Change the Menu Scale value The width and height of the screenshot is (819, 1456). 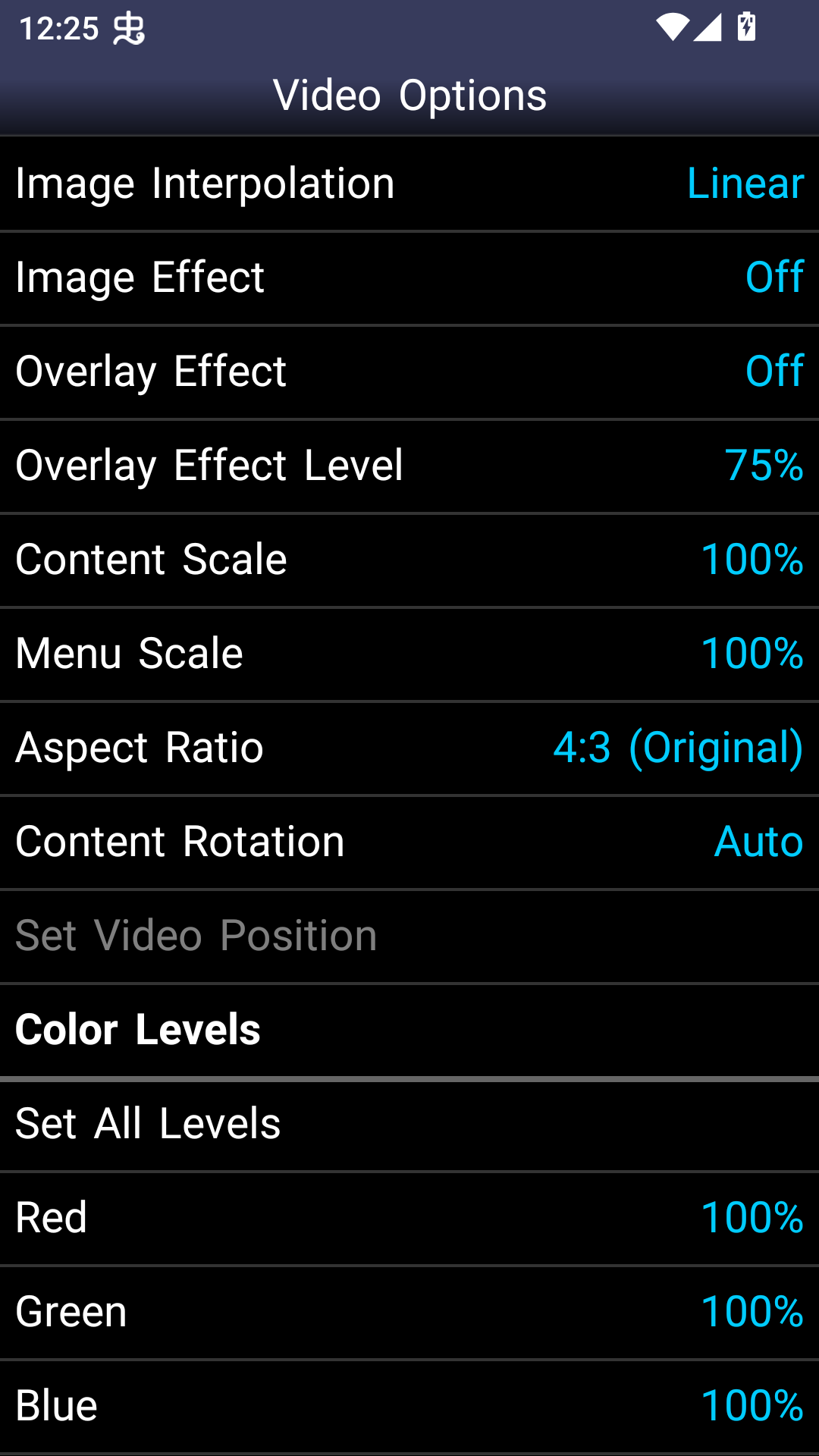pyautogui.click(x=409, y=654)
